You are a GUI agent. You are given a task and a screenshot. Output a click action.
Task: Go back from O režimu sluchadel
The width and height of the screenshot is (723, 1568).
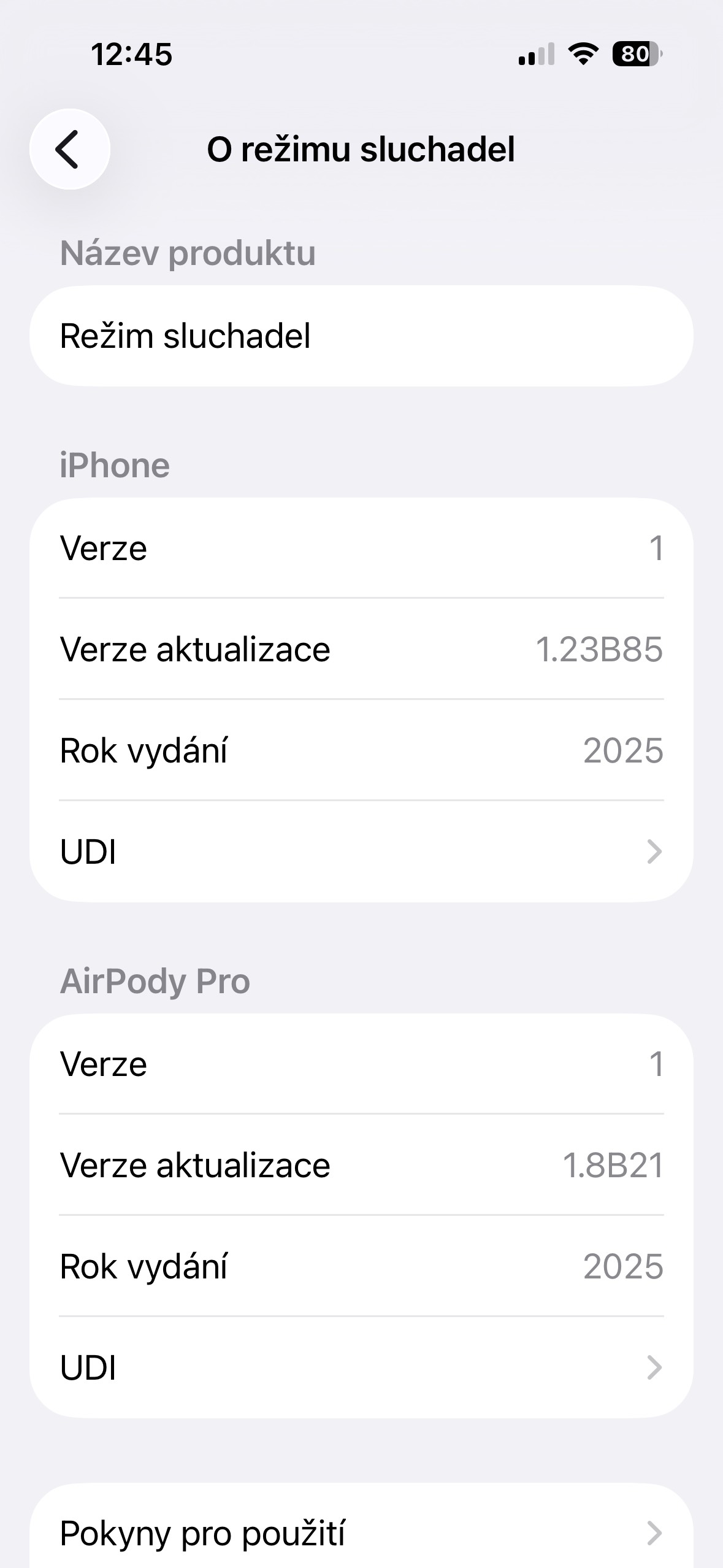69,149
